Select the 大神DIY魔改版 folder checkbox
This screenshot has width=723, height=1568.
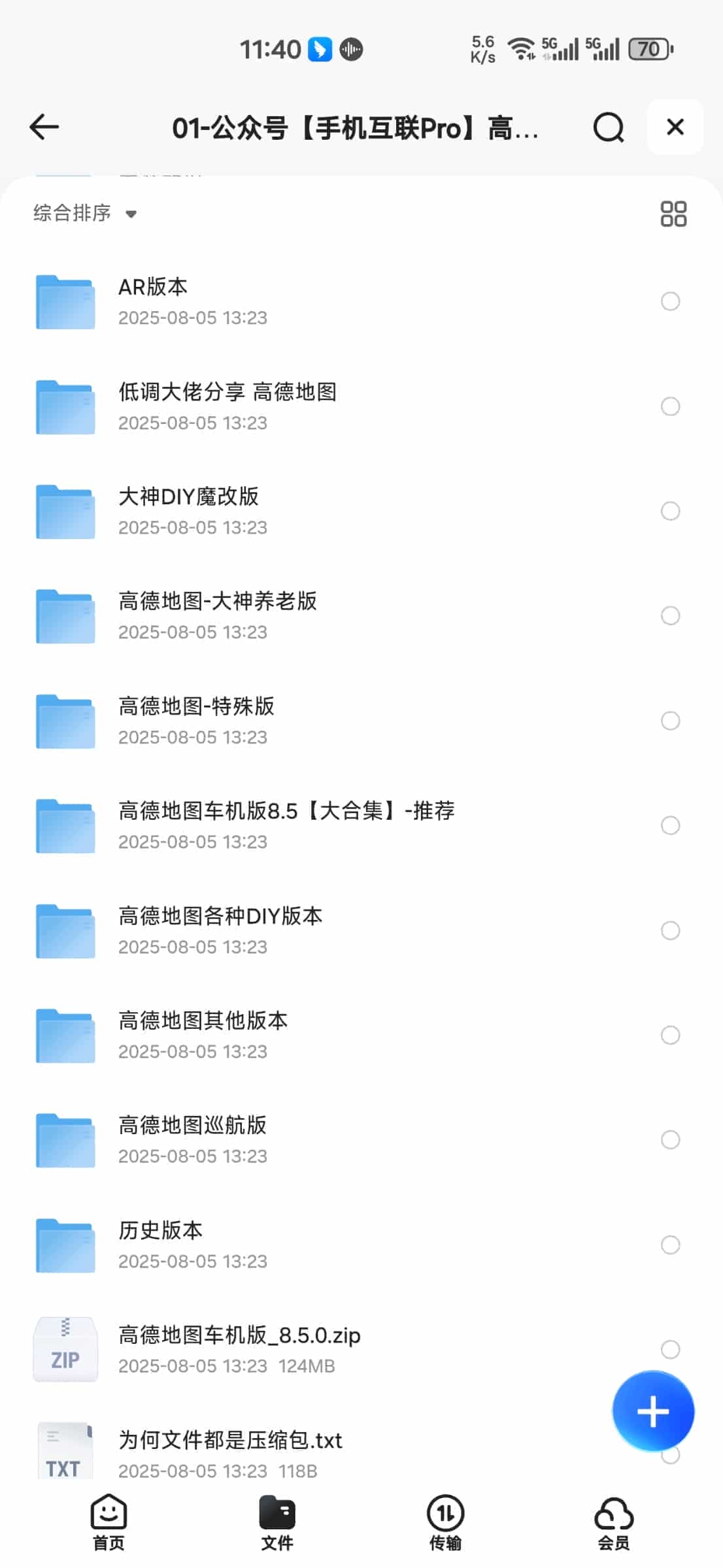click(x=670, y=511)
